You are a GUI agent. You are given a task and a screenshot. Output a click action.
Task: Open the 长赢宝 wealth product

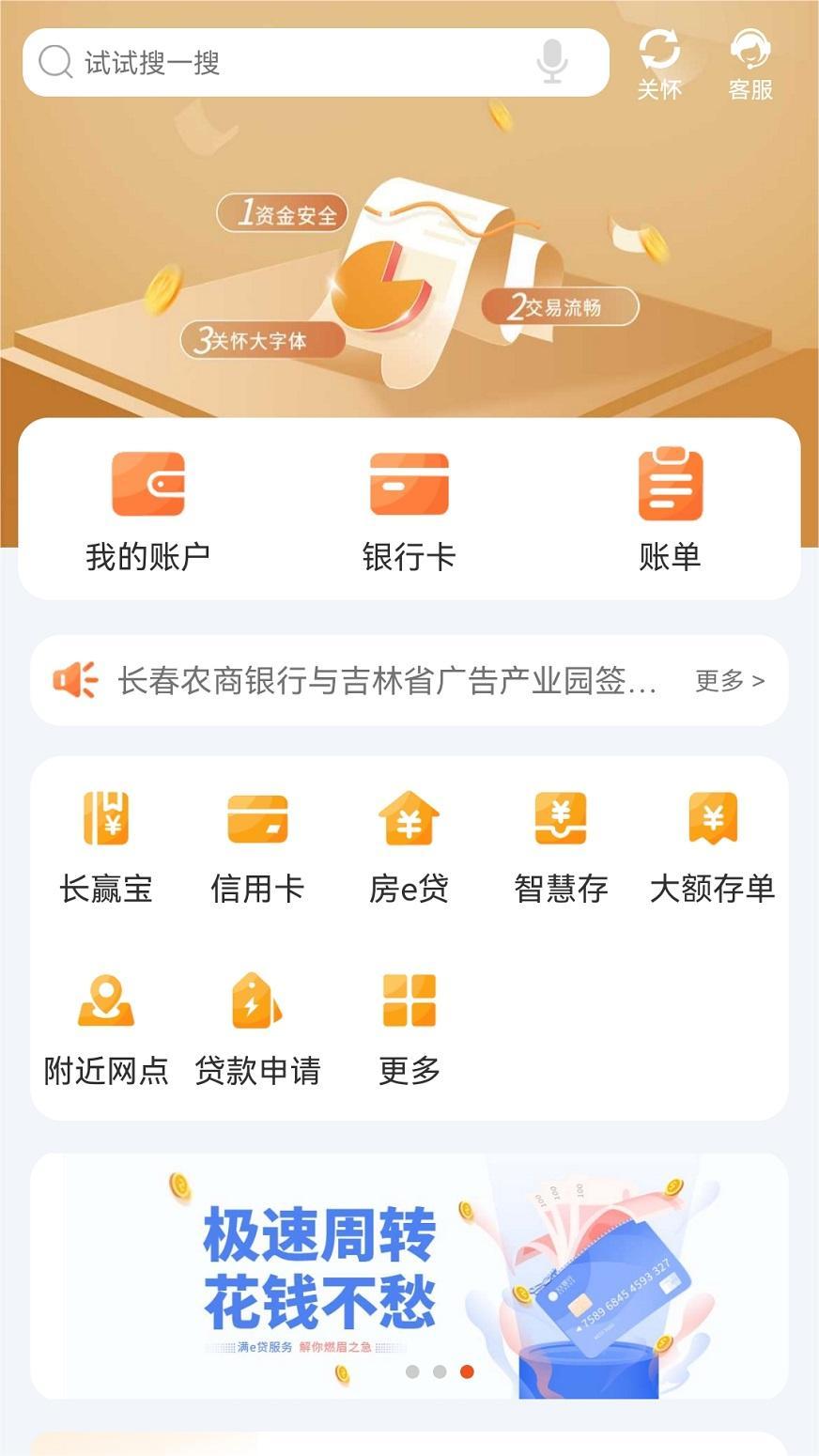[106, 841]
